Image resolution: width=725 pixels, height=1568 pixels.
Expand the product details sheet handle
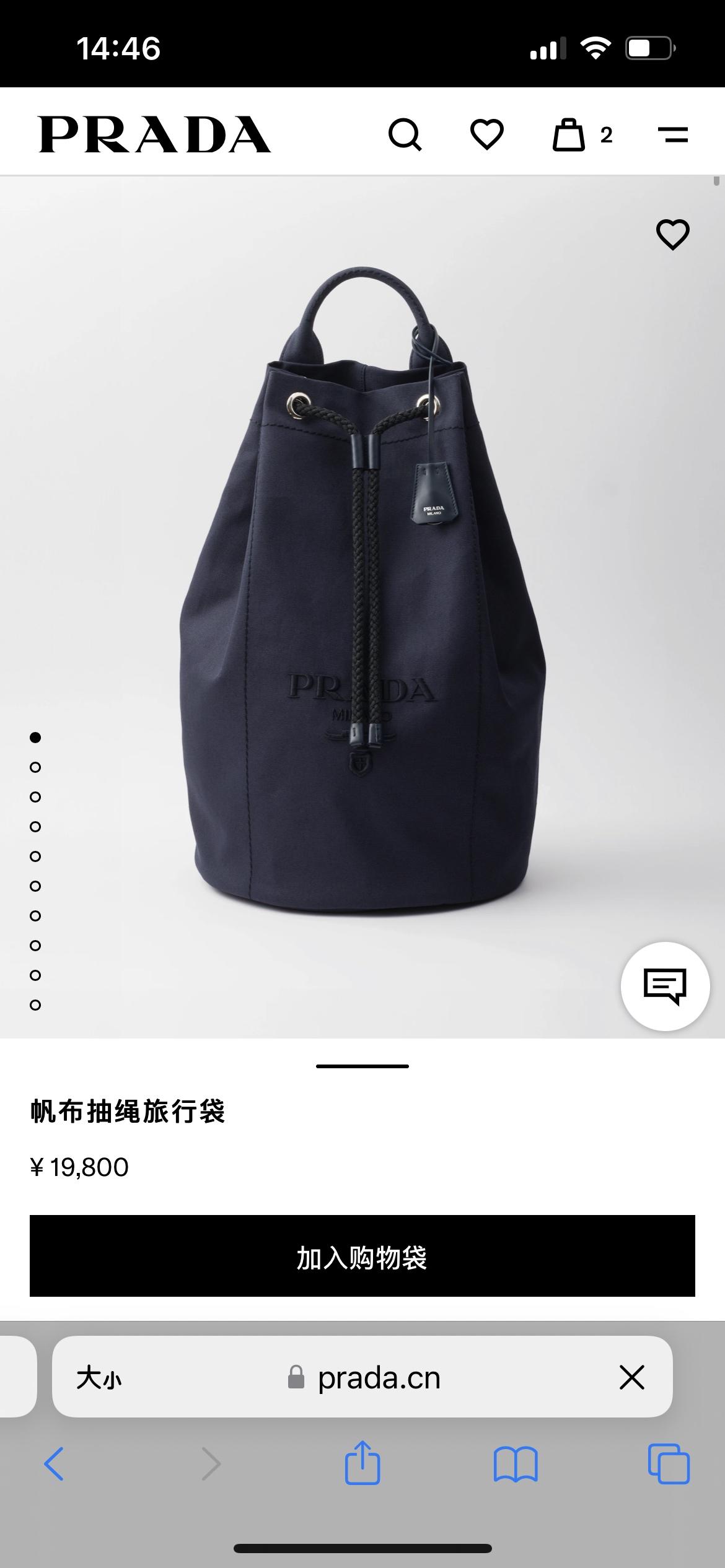pos(362,1066)
